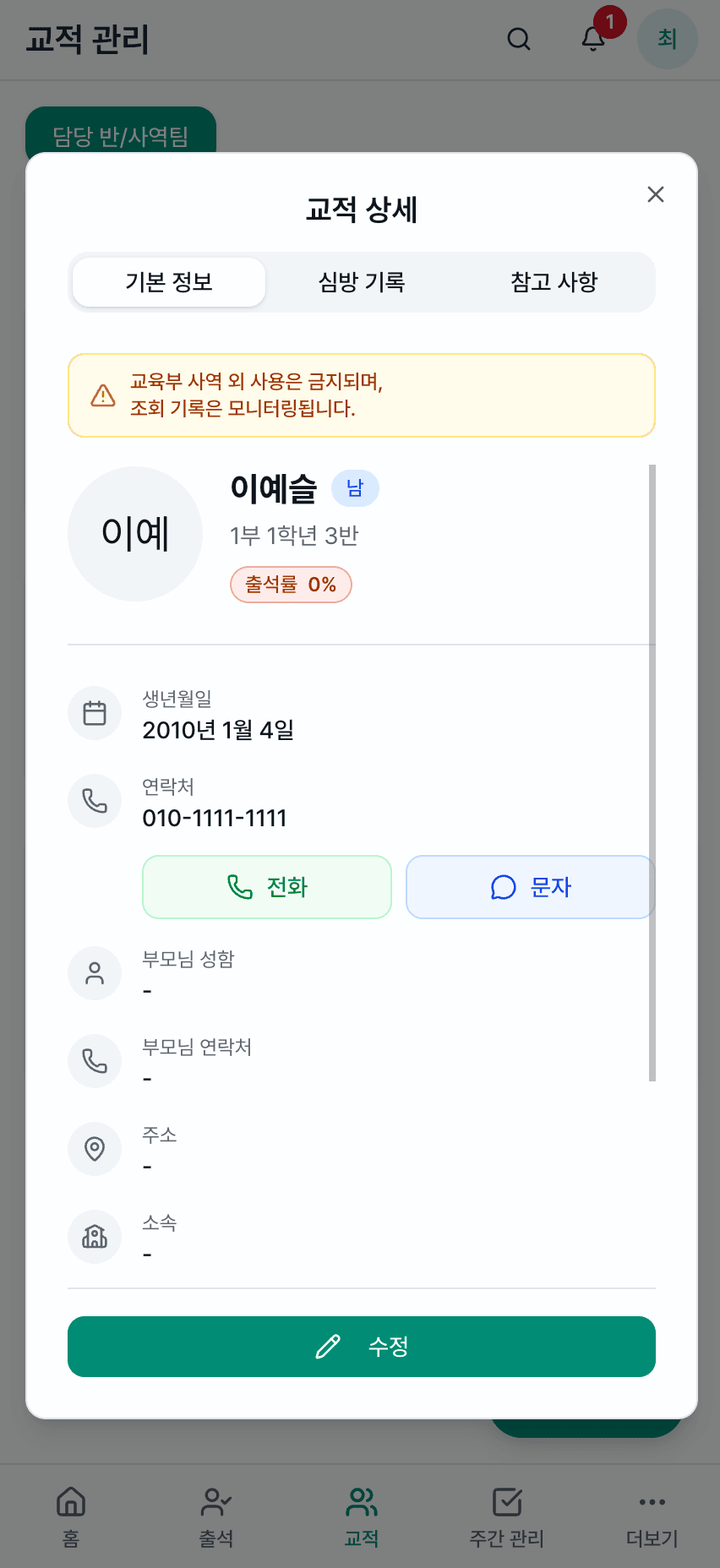Open the 출석 tab in bottom navigation
Screen dimensions: 720x1568
tap(215, 1516)
